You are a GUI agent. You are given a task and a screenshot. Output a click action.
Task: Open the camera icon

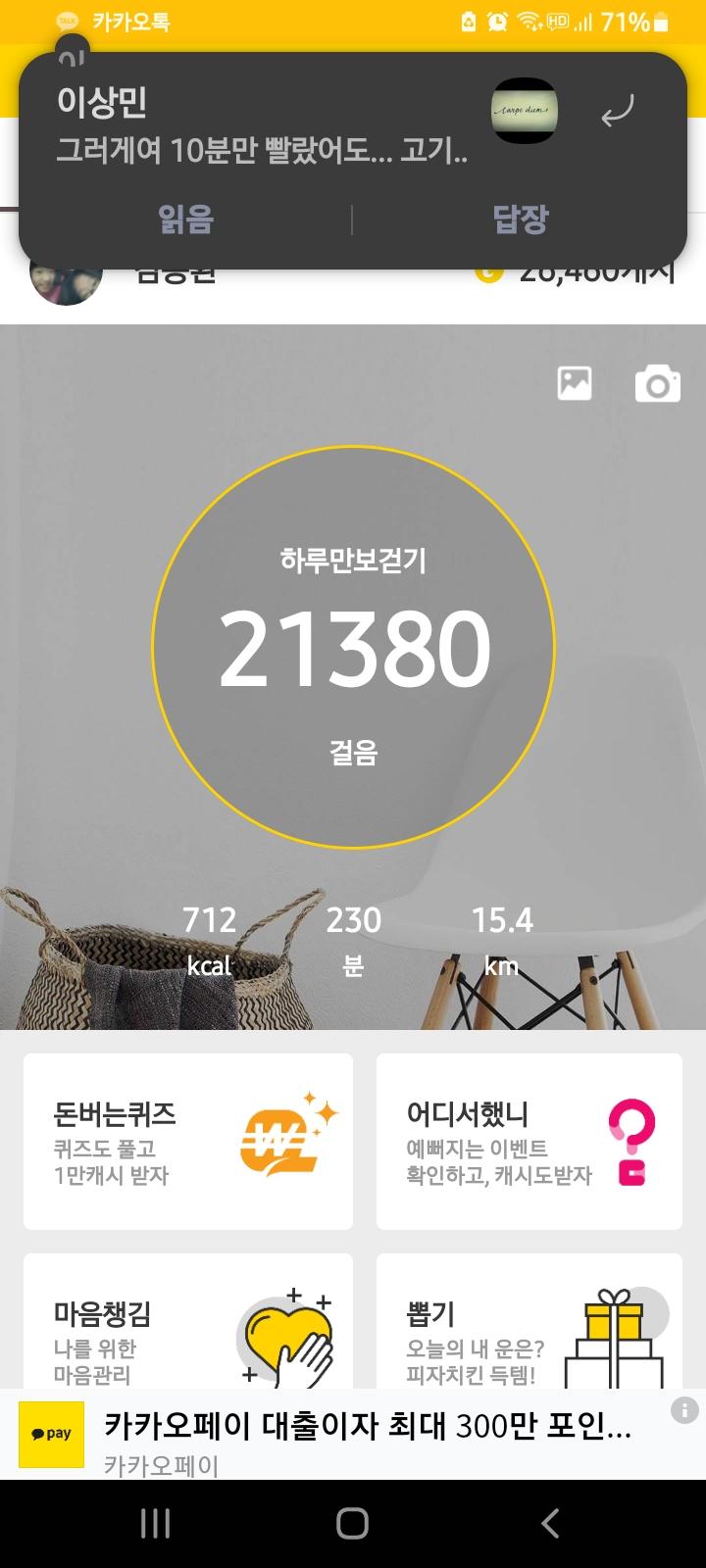coord(657,383)
